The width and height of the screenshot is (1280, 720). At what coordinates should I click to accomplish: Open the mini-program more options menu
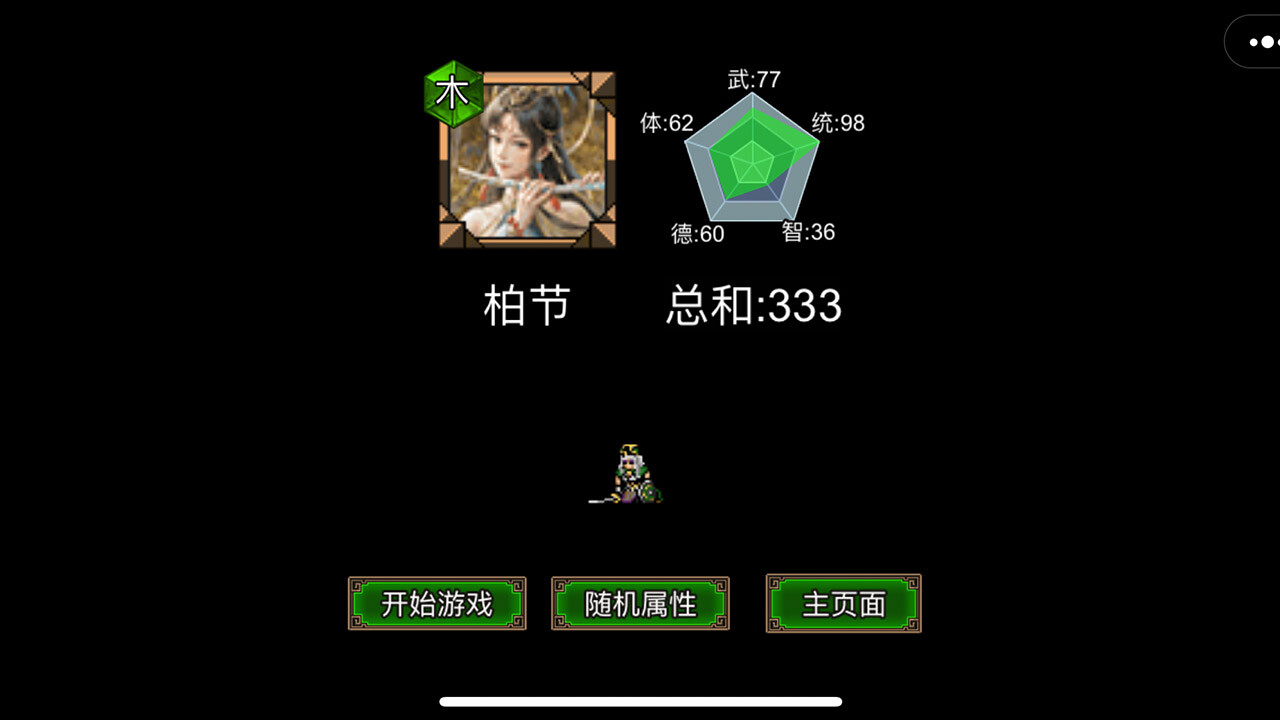click(x=1262, y=42)
